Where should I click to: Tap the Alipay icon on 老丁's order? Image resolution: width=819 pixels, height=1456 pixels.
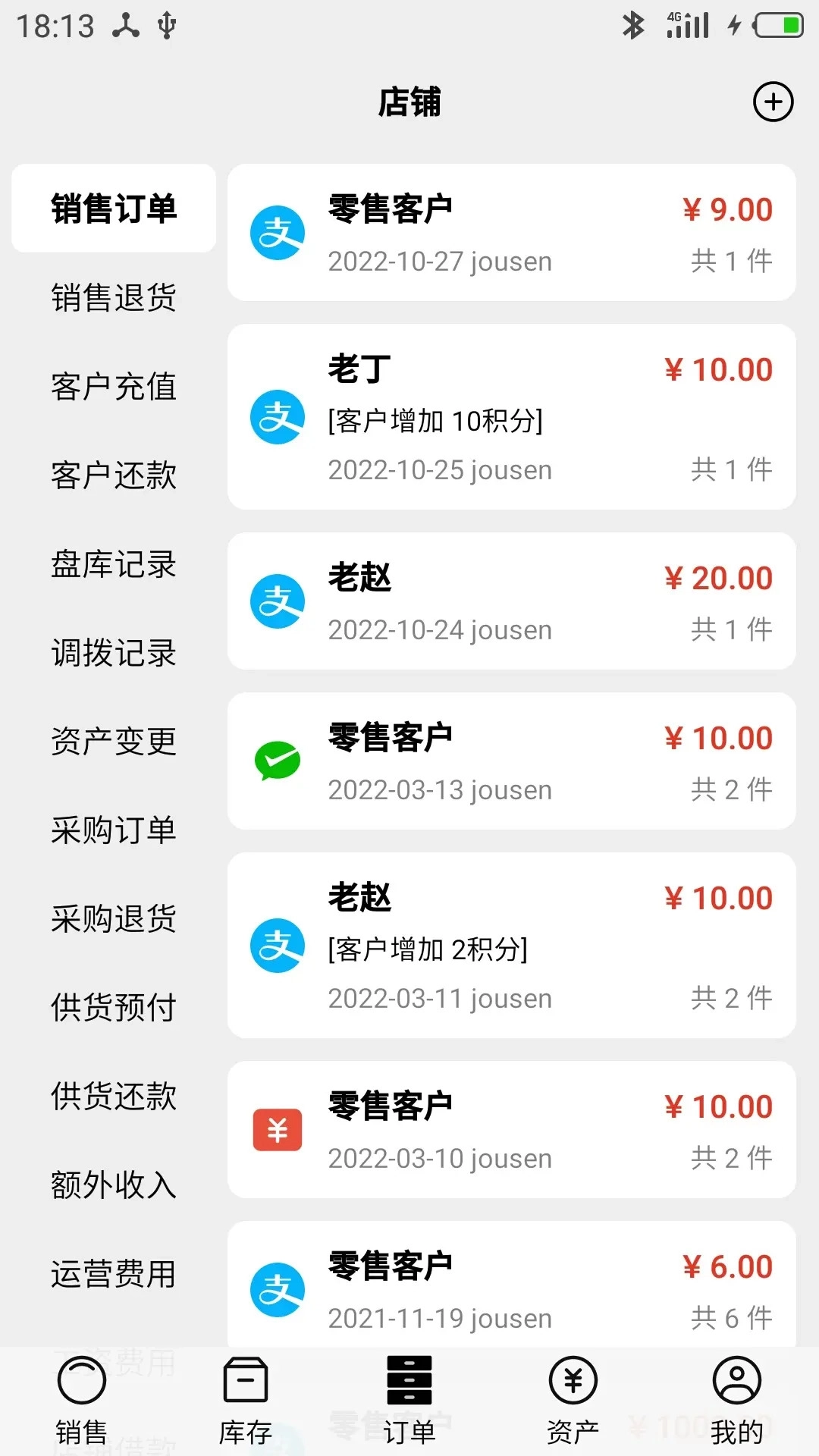pyautogui.click(x=277, y=417)
